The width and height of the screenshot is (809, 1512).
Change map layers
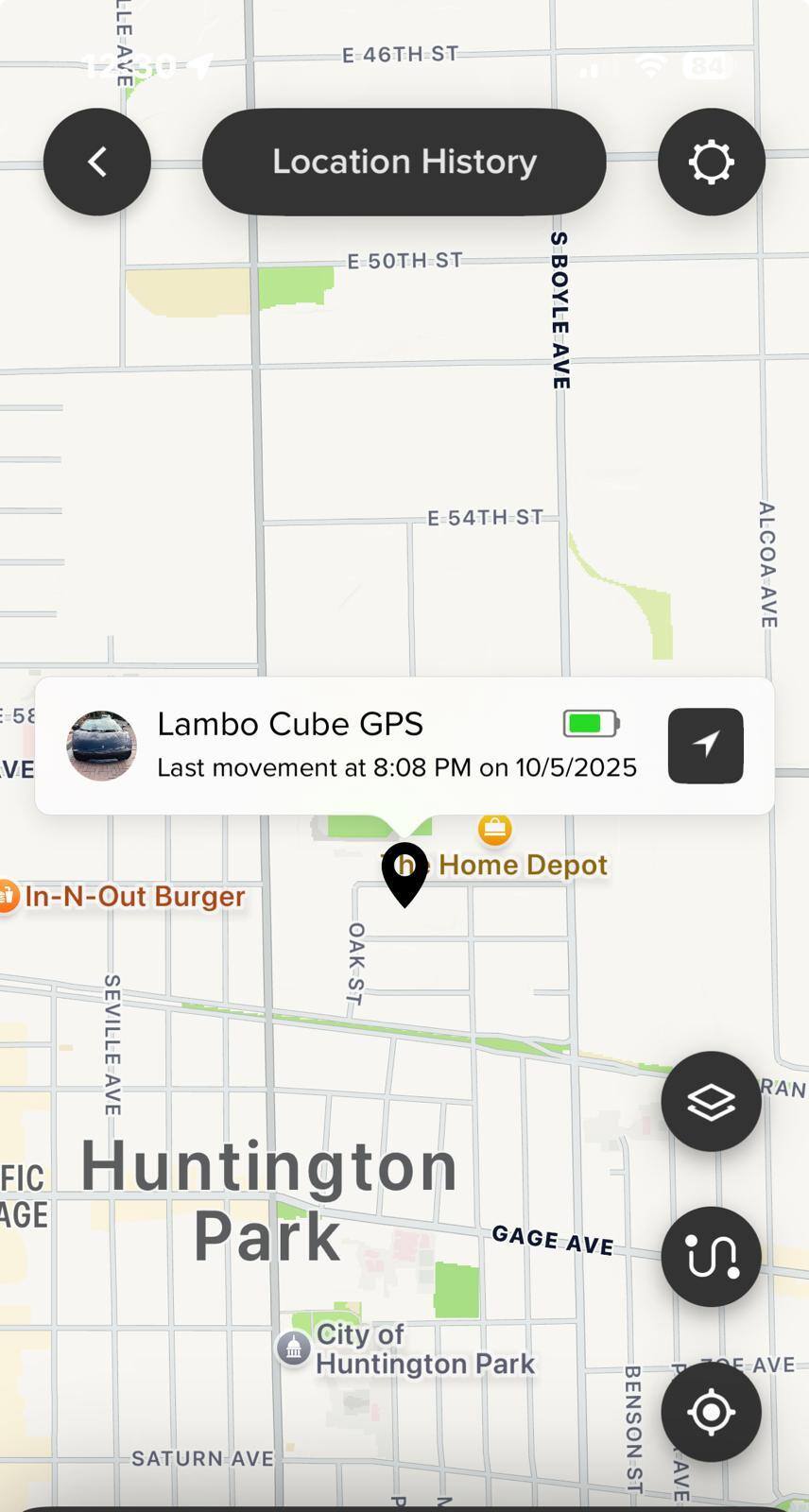click(x=711, y=1101)
